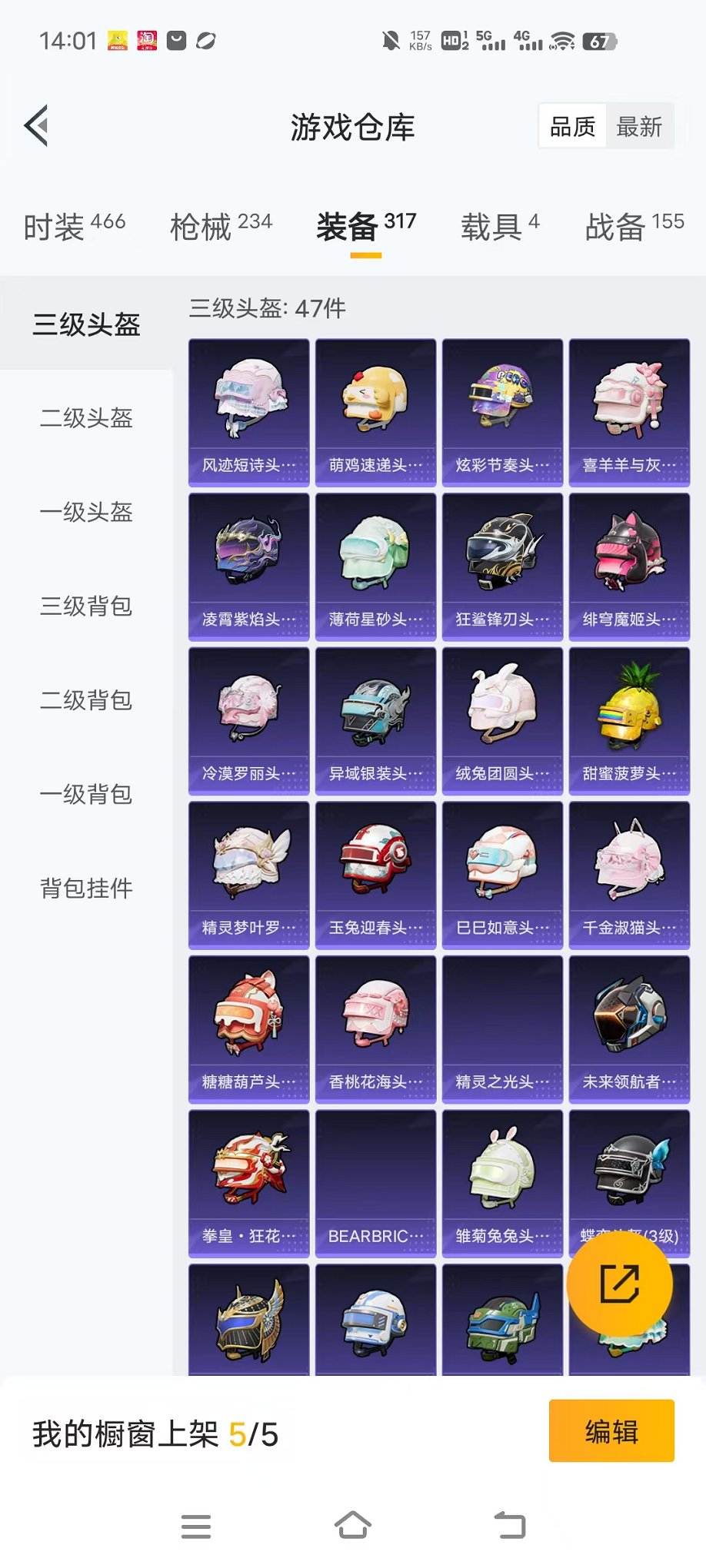Open the recent apps menu icon
The image size is (706, 1568).
196,1527
